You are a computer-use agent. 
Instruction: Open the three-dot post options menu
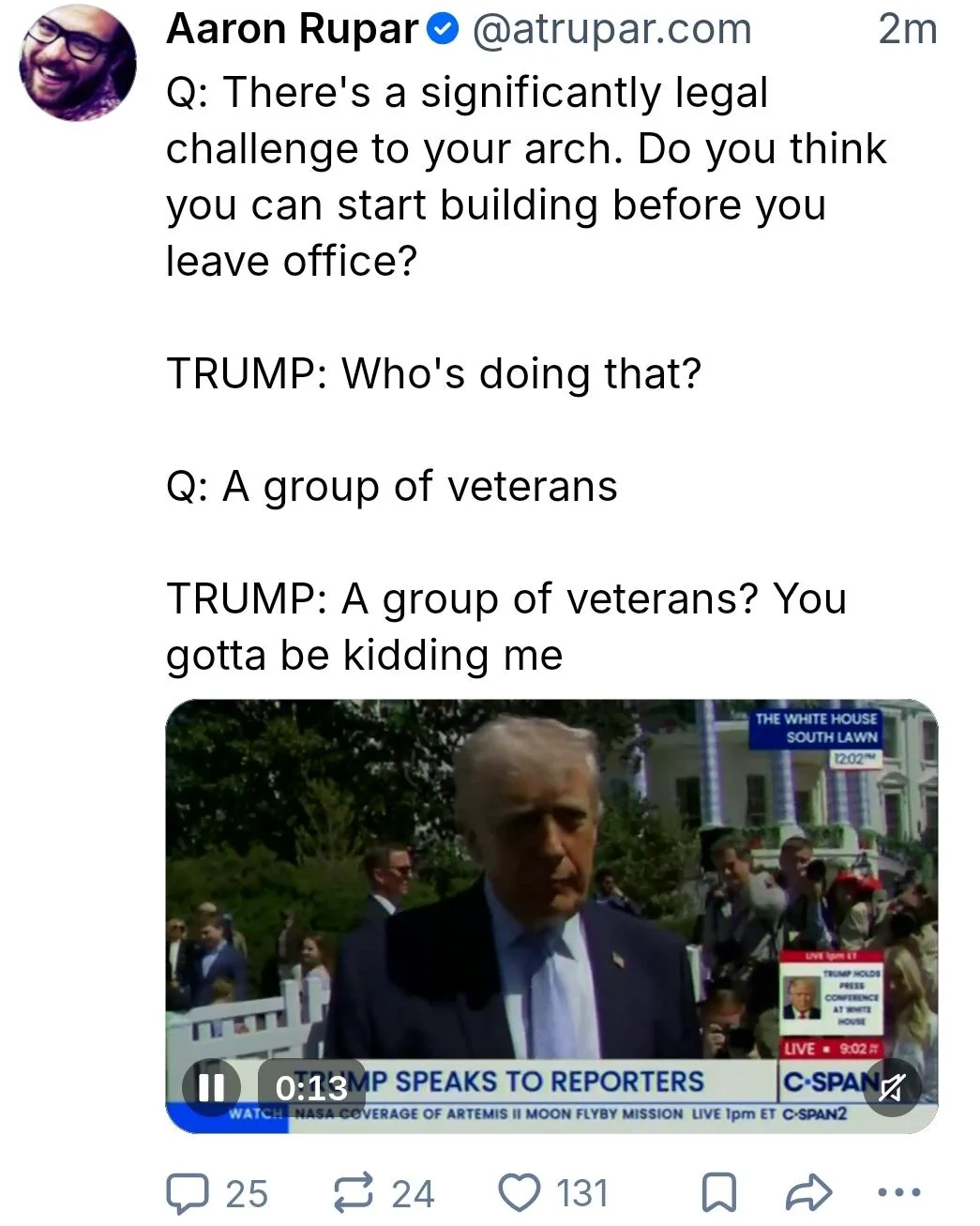tap(898, 1193)
